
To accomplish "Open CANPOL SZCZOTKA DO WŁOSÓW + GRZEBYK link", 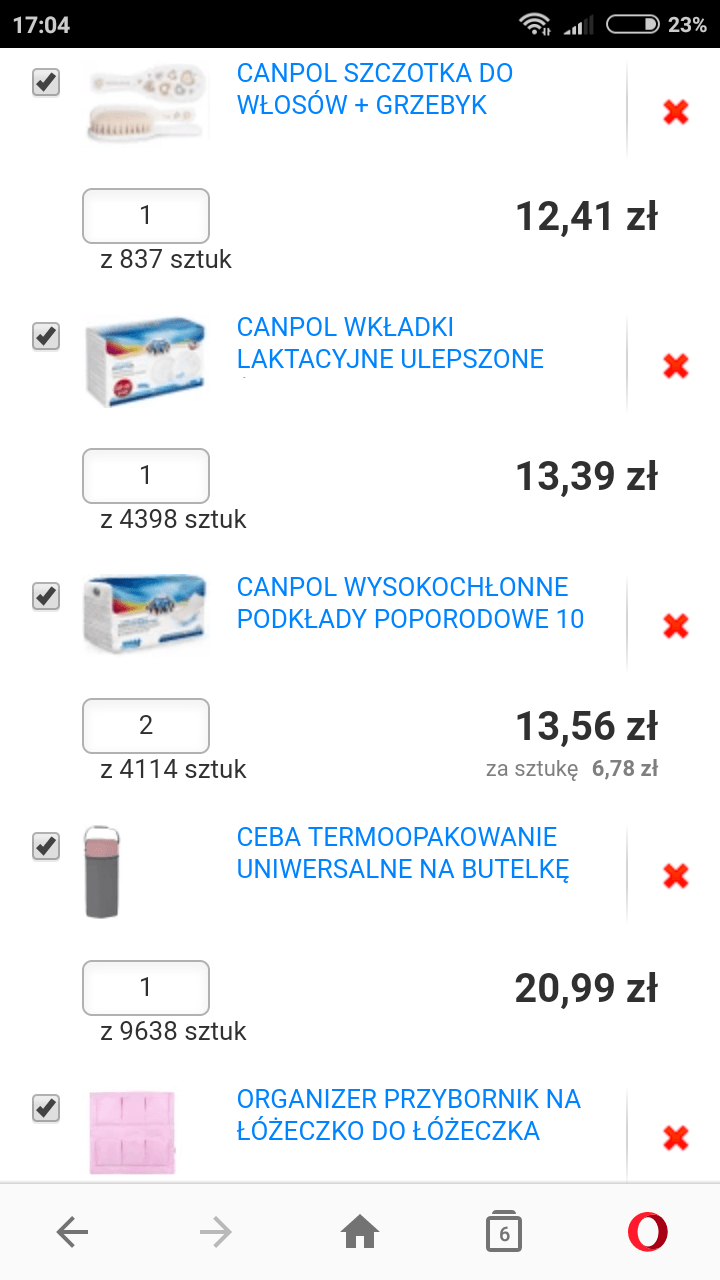I will 375,89.
